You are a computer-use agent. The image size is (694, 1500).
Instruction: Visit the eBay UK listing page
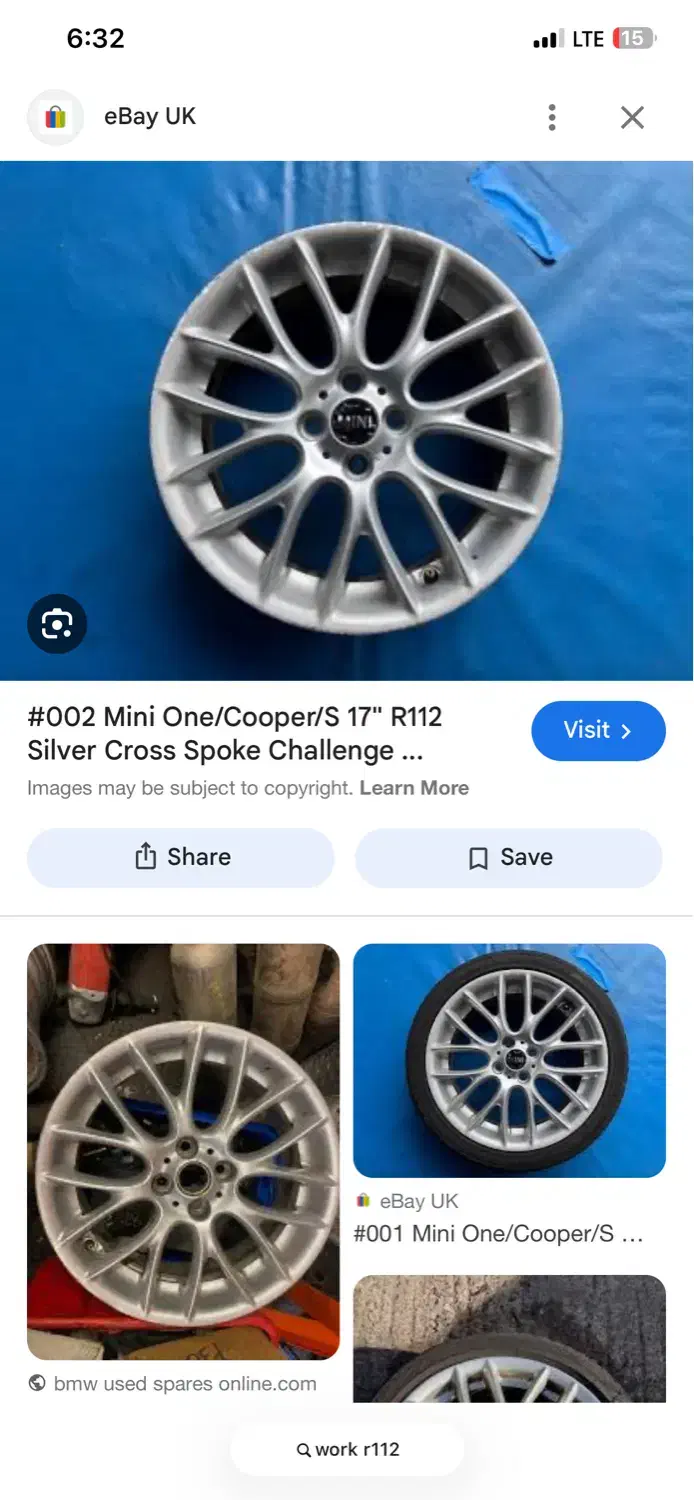pos(597,731)
